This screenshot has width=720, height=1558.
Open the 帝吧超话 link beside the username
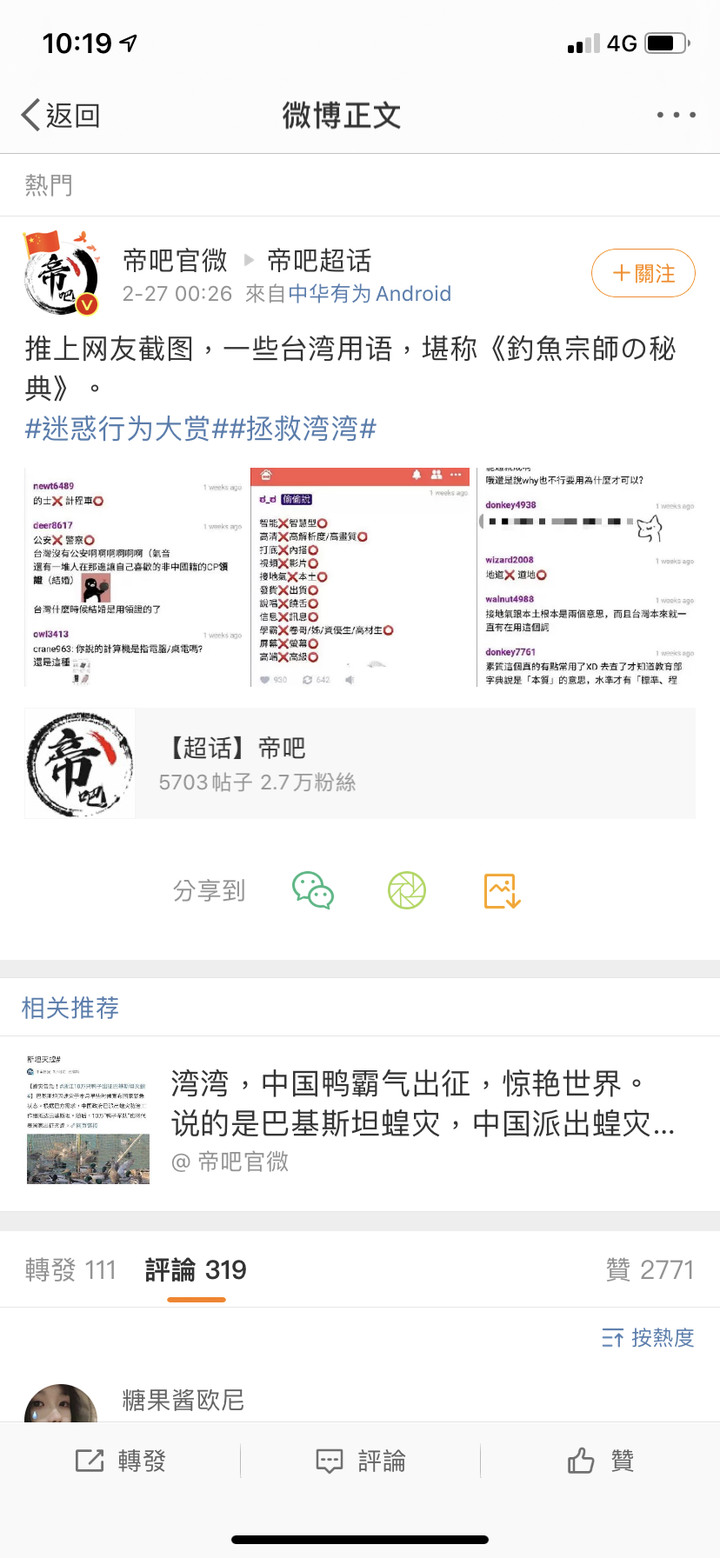[319, 262]
